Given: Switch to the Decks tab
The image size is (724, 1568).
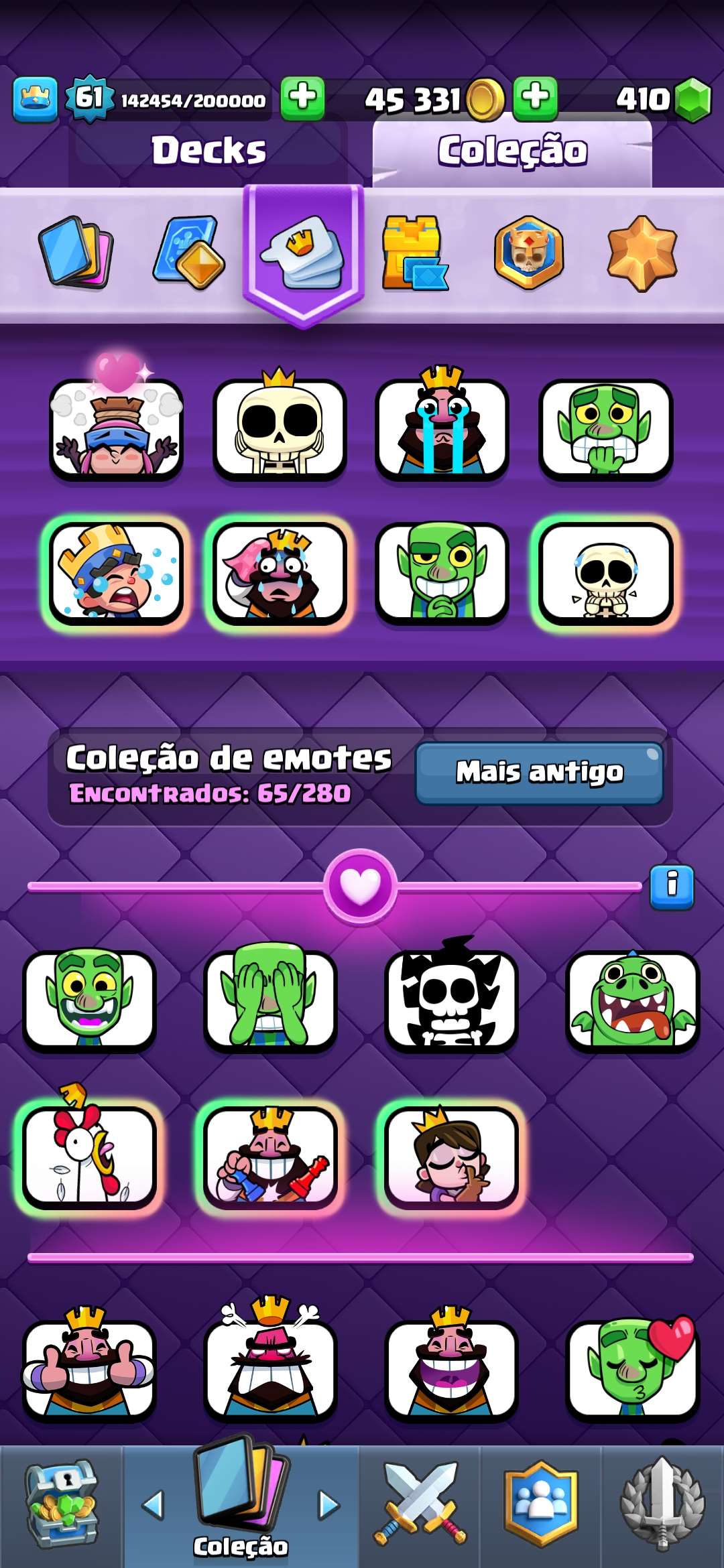Looking at the screenshot, I should tap(208, 151).
